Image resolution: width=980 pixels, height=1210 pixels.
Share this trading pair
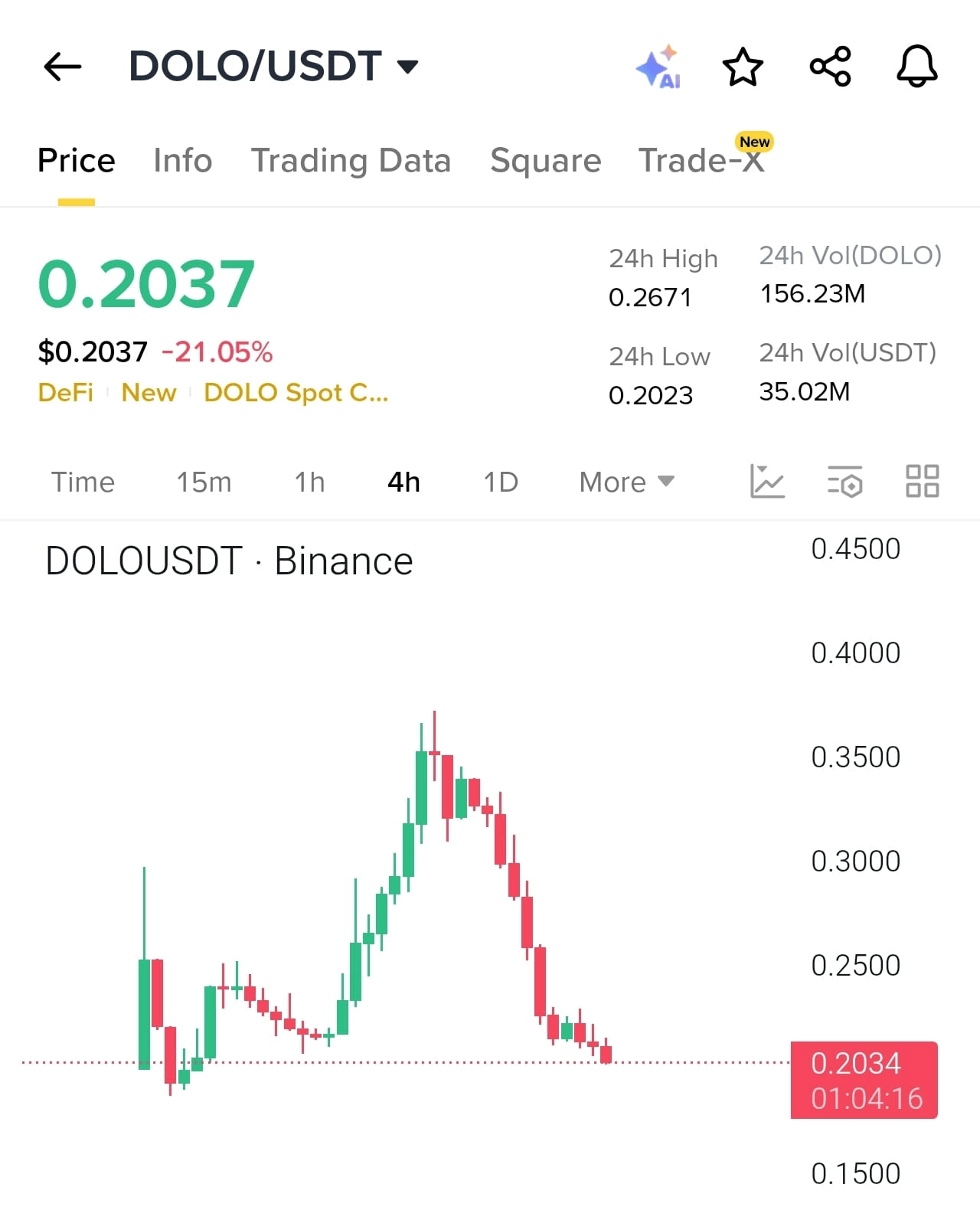click(830, 67)
